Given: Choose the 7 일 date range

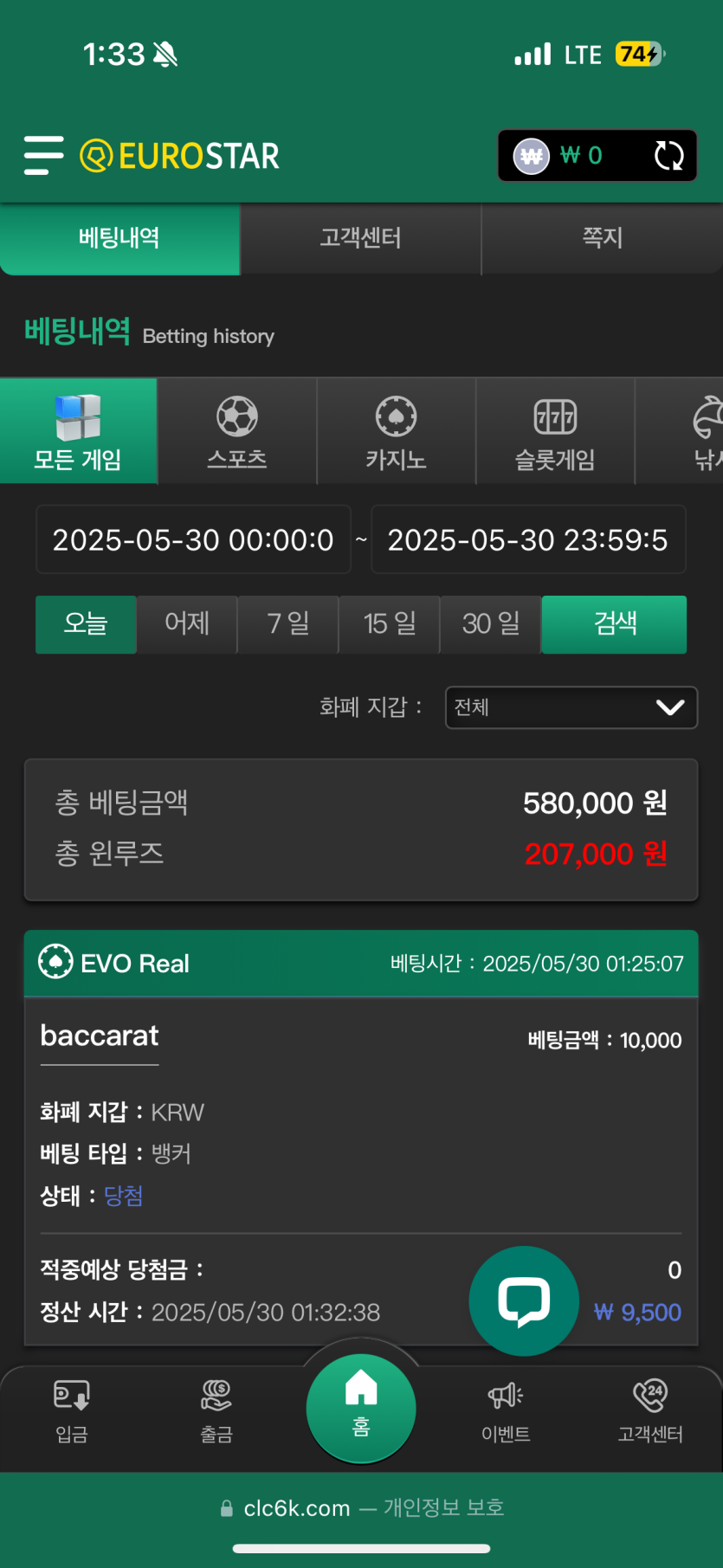Looking at the screenshot, I should (288, 624).
